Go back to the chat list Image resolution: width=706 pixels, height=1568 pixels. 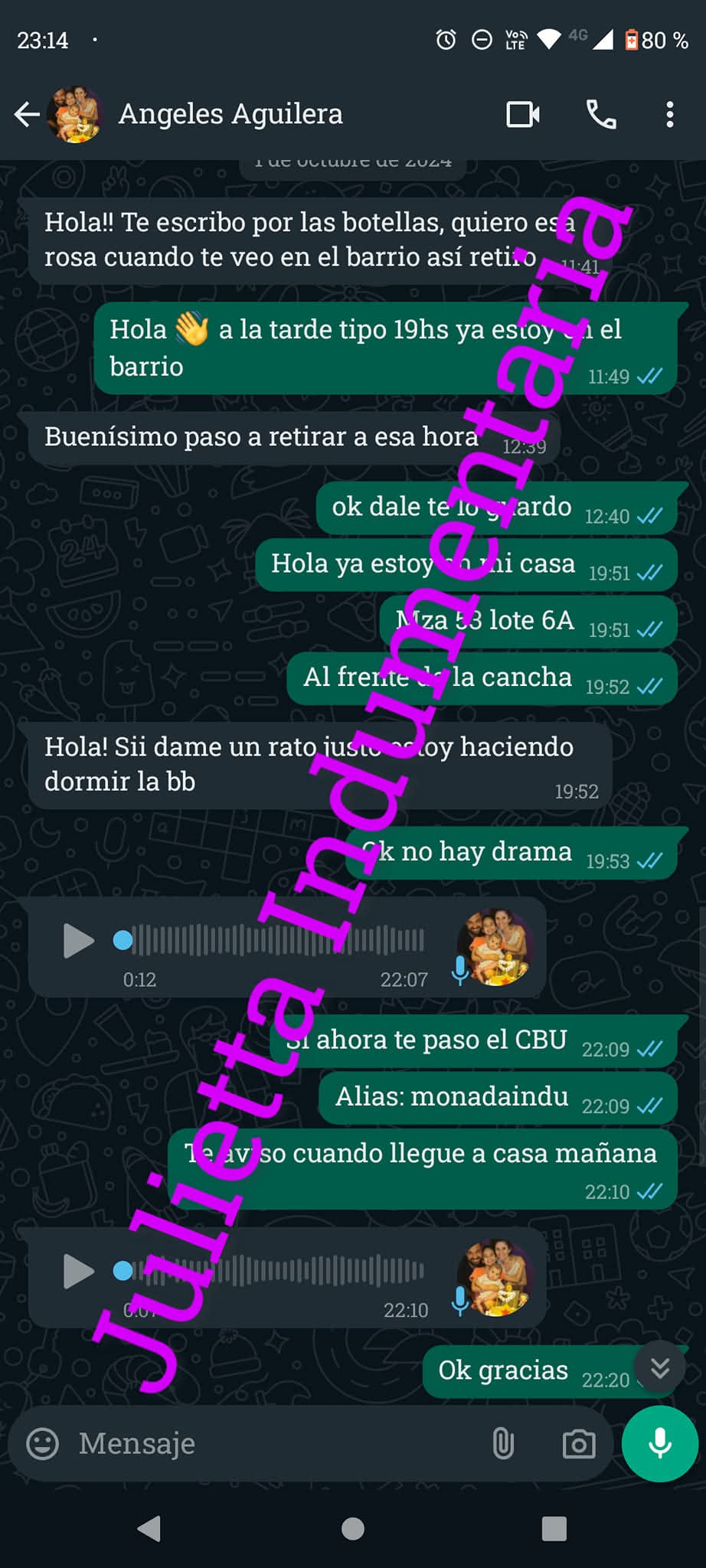click(x=28, y=115)
